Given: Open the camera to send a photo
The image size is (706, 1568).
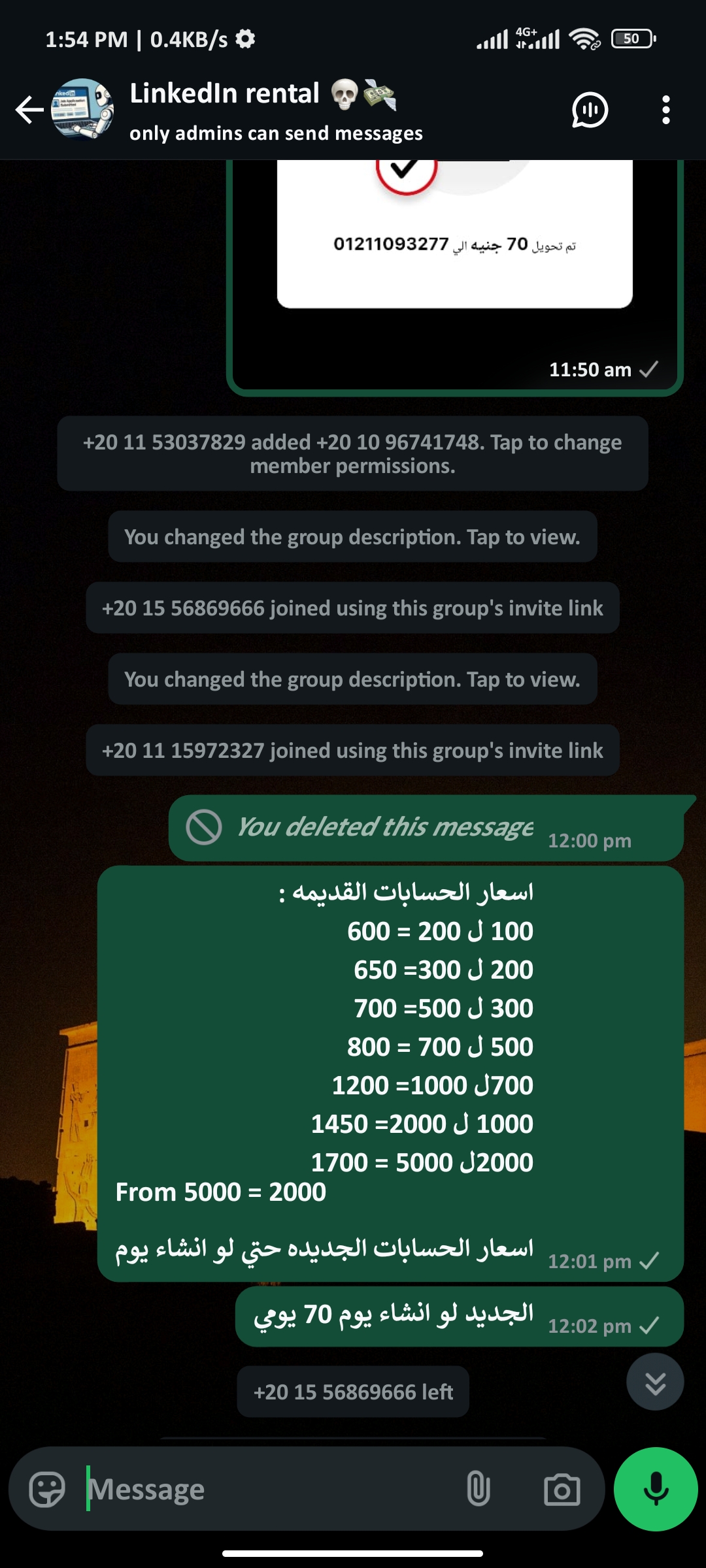Looking at the screenshot, I should [x=562, y=1490].
